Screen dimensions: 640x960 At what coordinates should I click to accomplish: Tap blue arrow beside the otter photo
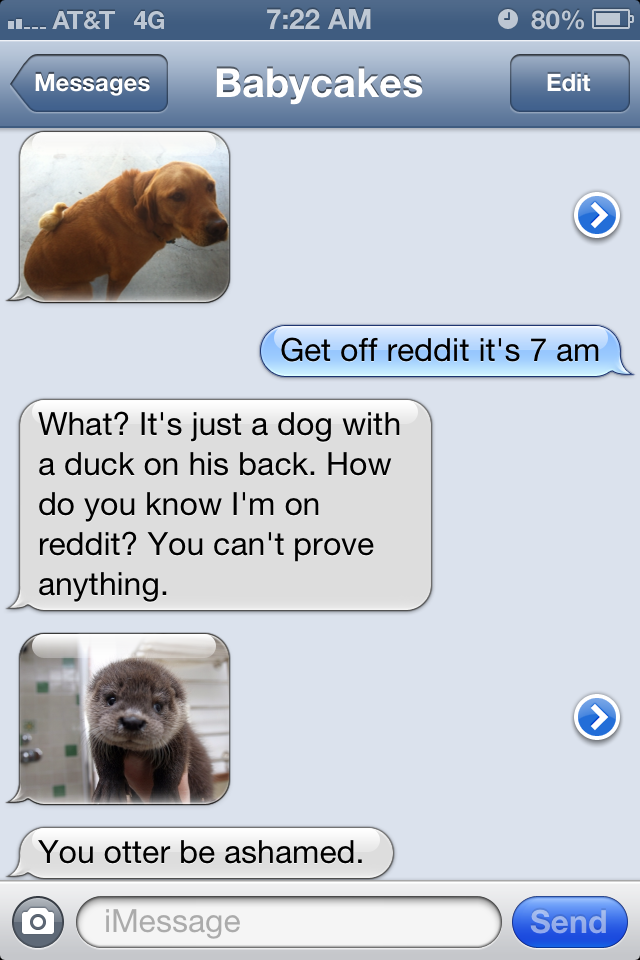[596, 718]
